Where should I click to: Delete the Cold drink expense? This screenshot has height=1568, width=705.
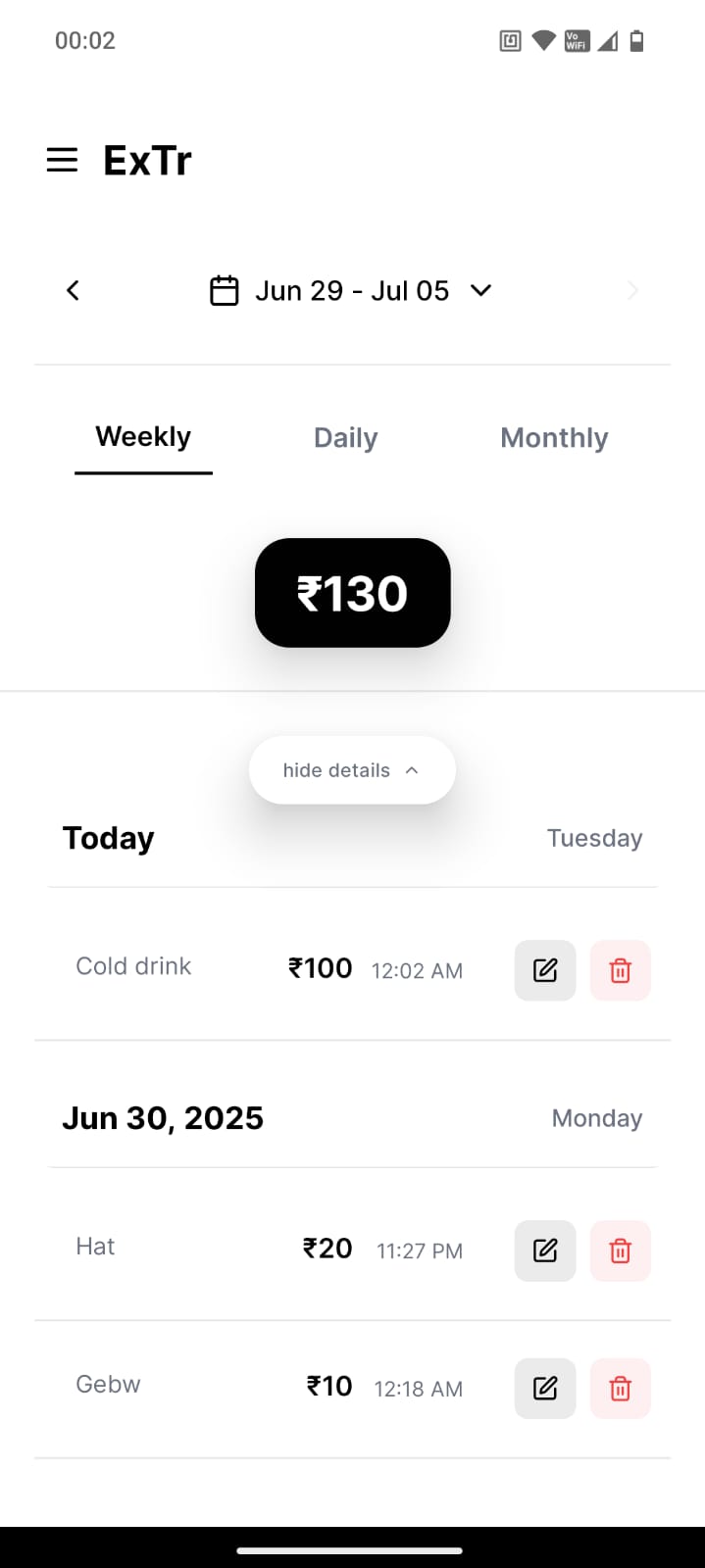click(620, 970)
